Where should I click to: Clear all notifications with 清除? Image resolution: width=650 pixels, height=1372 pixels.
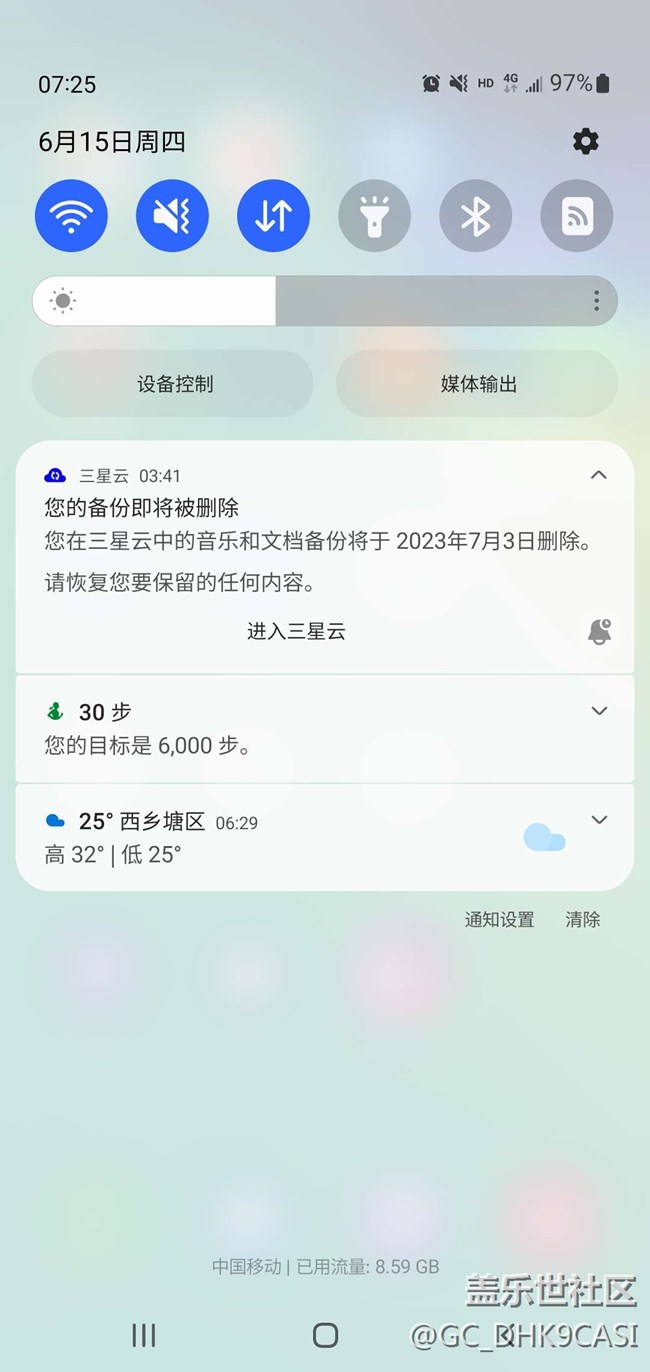click(583, 920)
